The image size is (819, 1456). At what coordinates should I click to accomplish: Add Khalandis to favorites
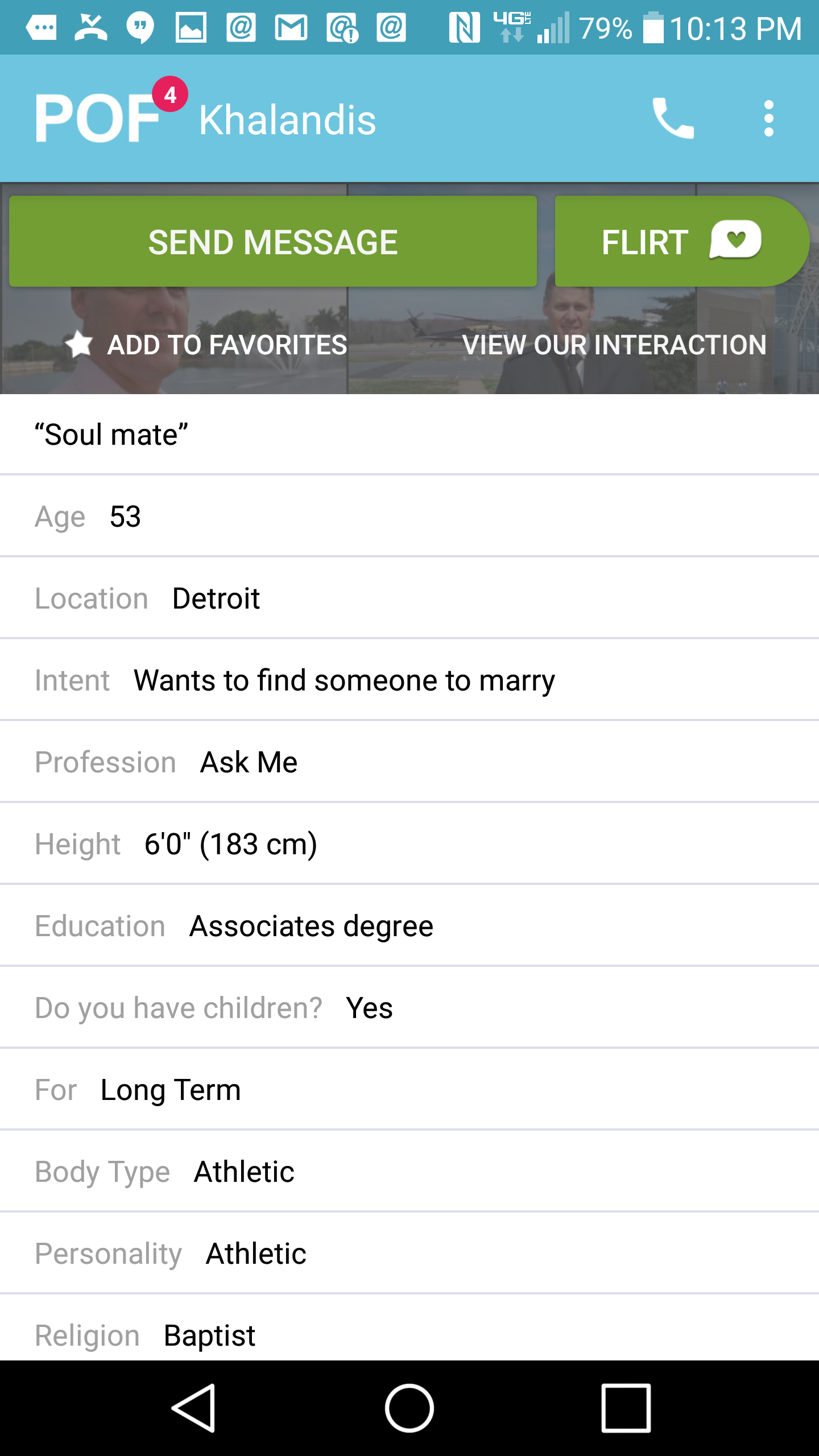point(206,345)
